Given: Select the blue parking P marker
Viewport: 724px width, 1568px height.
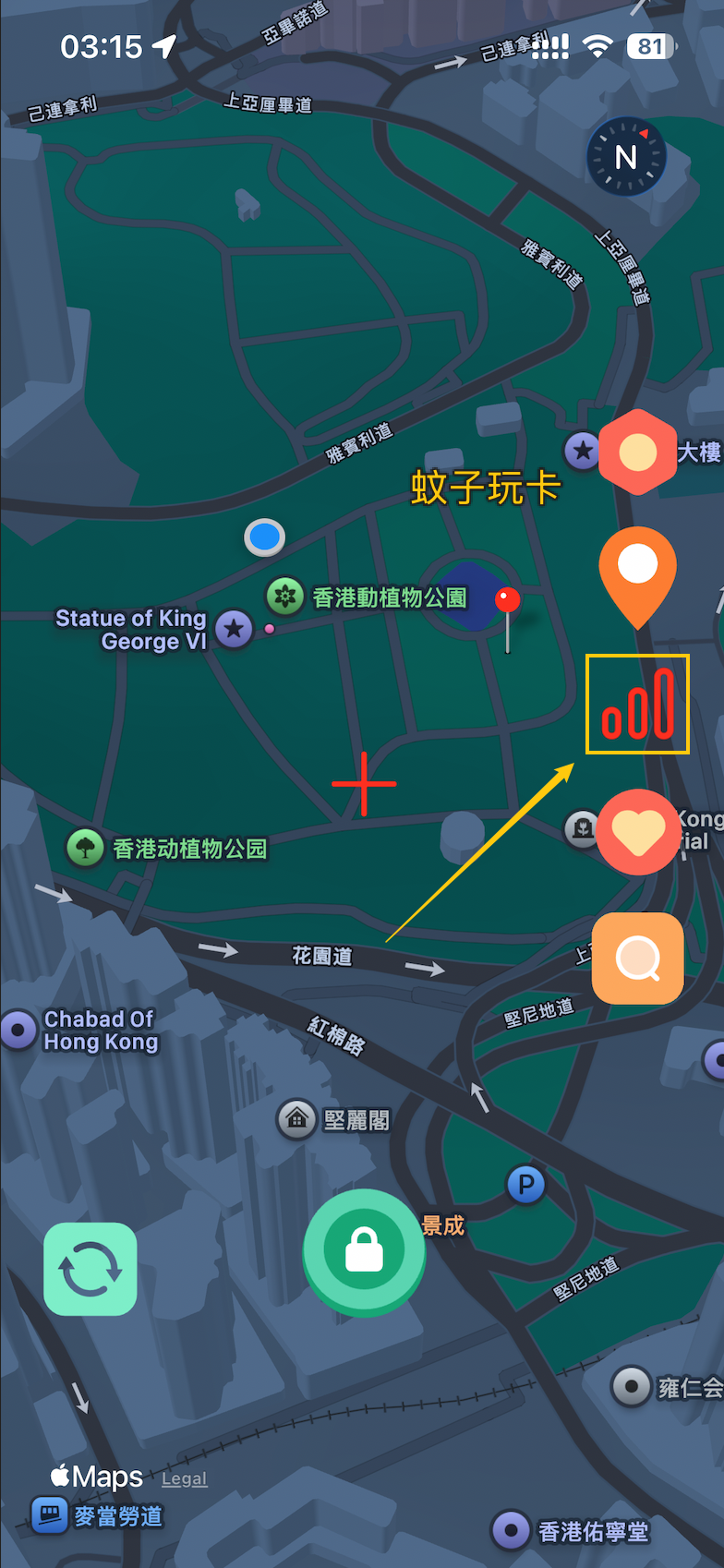Looking at the screenshot, I should pos(525,1185).
